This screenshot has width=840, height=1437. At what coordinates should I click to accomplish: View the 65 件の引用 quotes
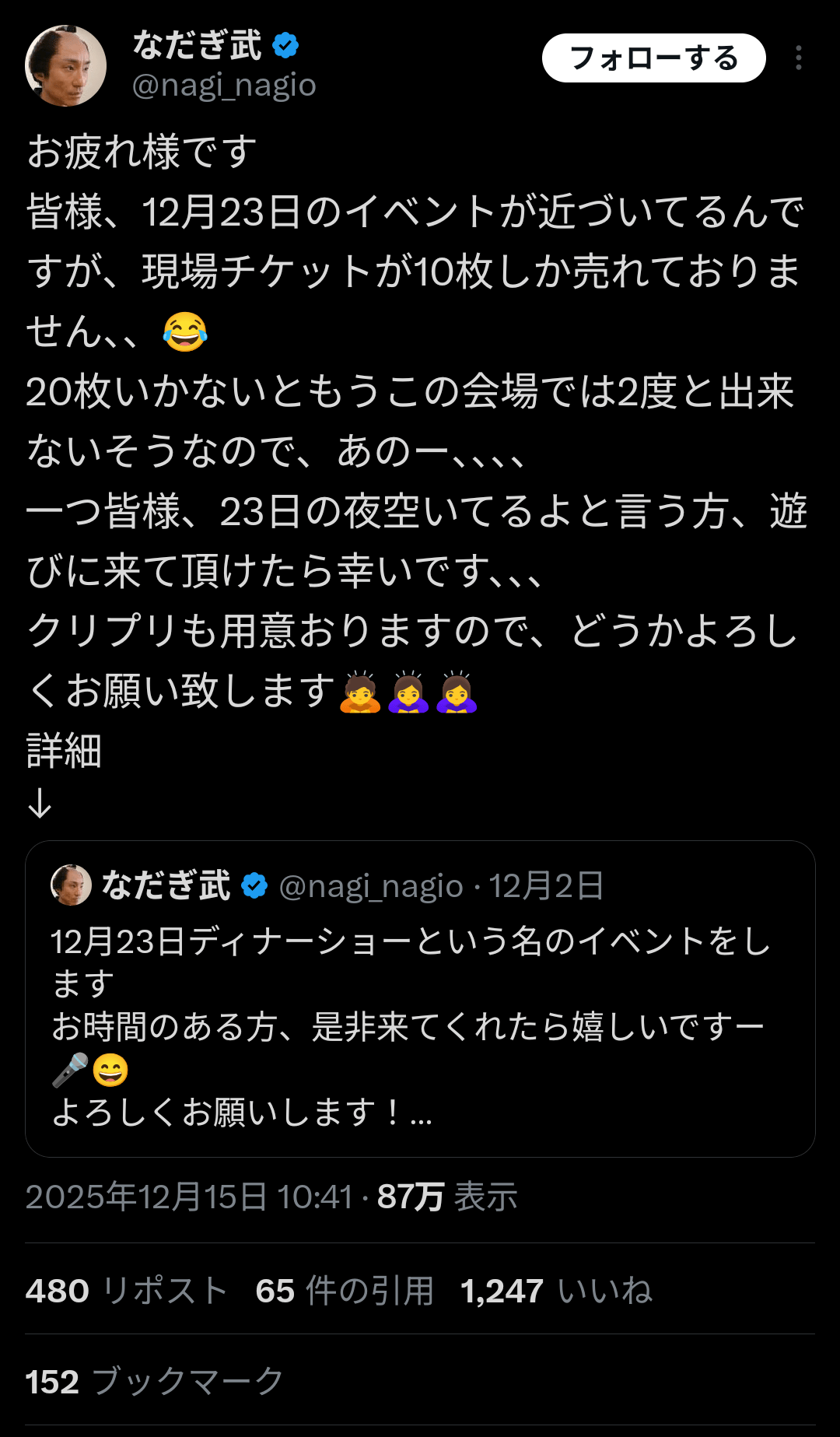coord(345,1291)
